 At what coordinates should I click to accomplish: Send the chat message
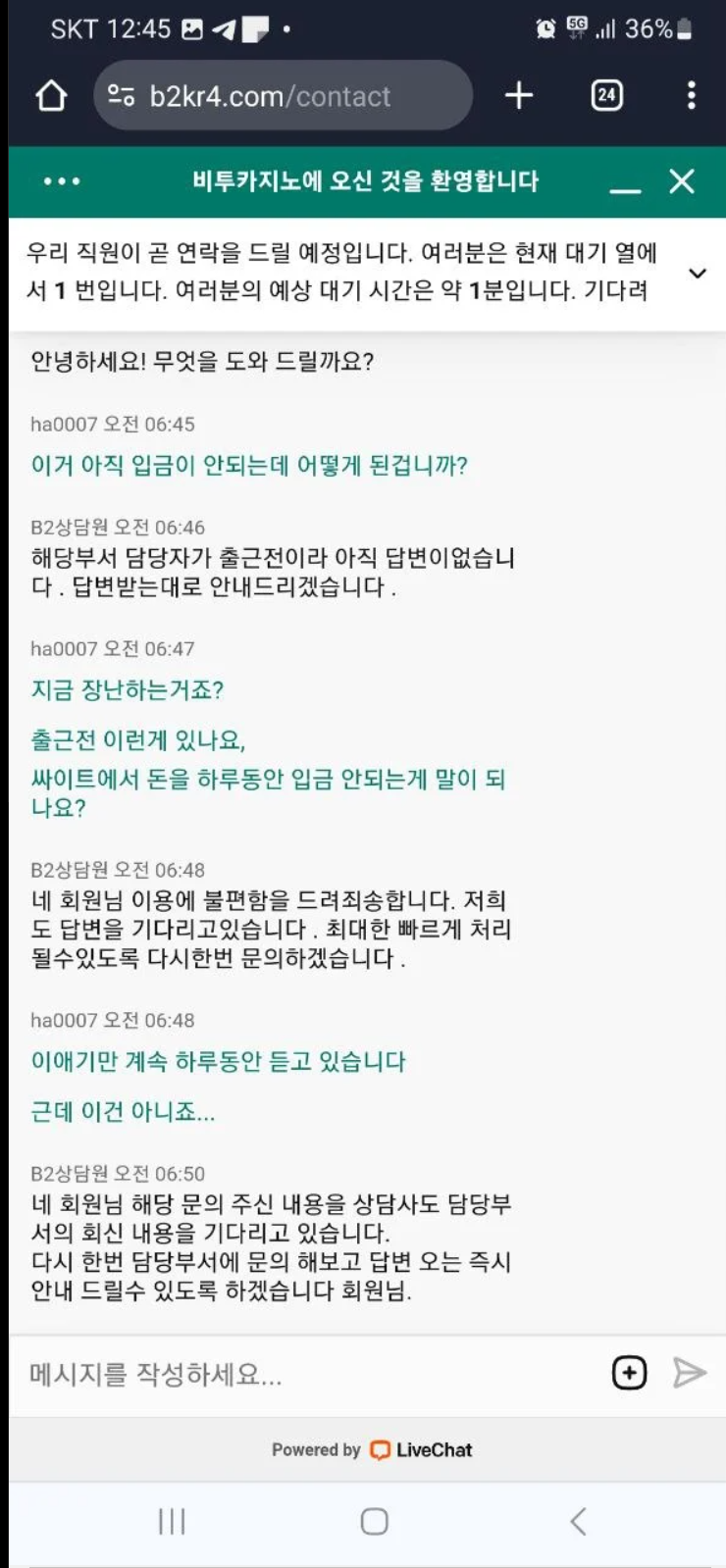point(690,1373)
